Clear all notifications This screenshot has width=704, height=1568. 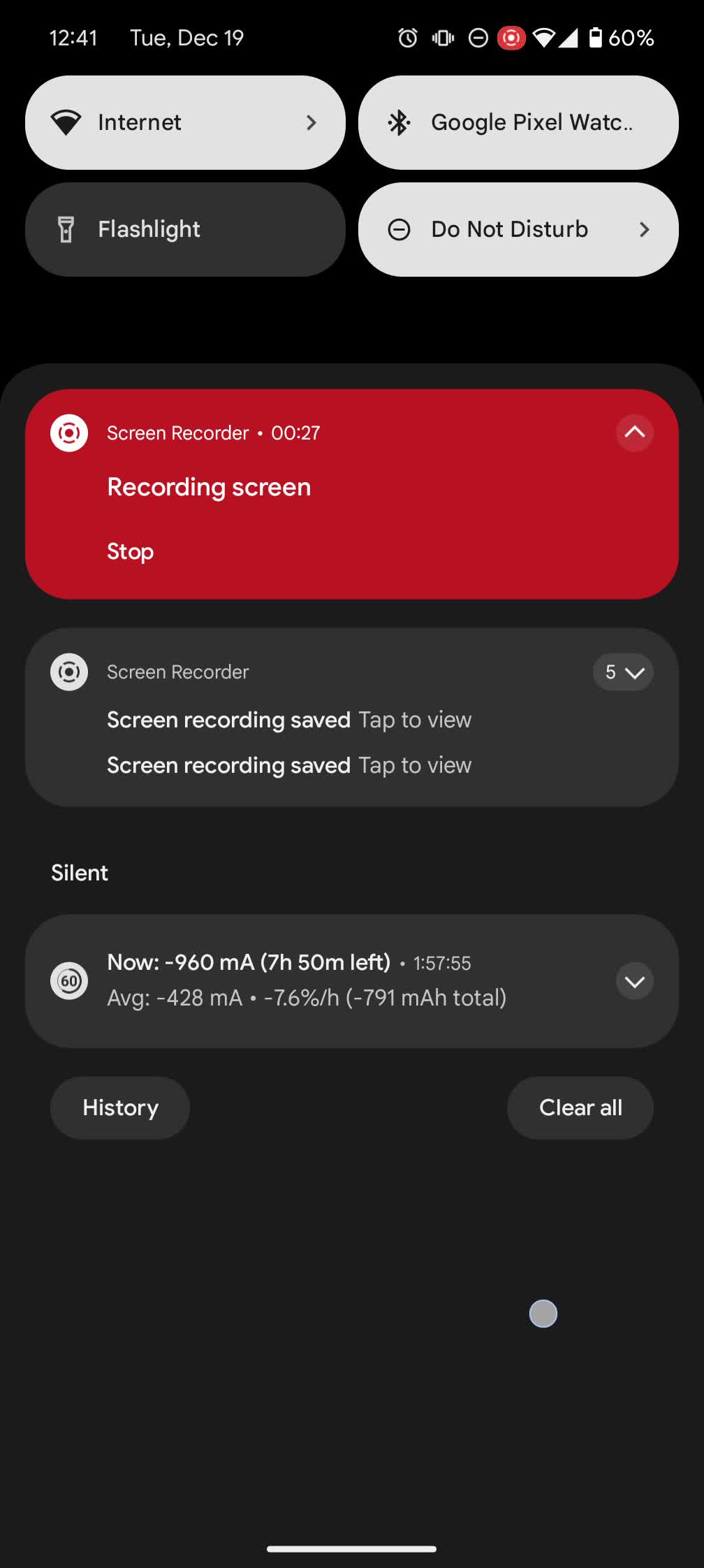tap(580, 1108)
